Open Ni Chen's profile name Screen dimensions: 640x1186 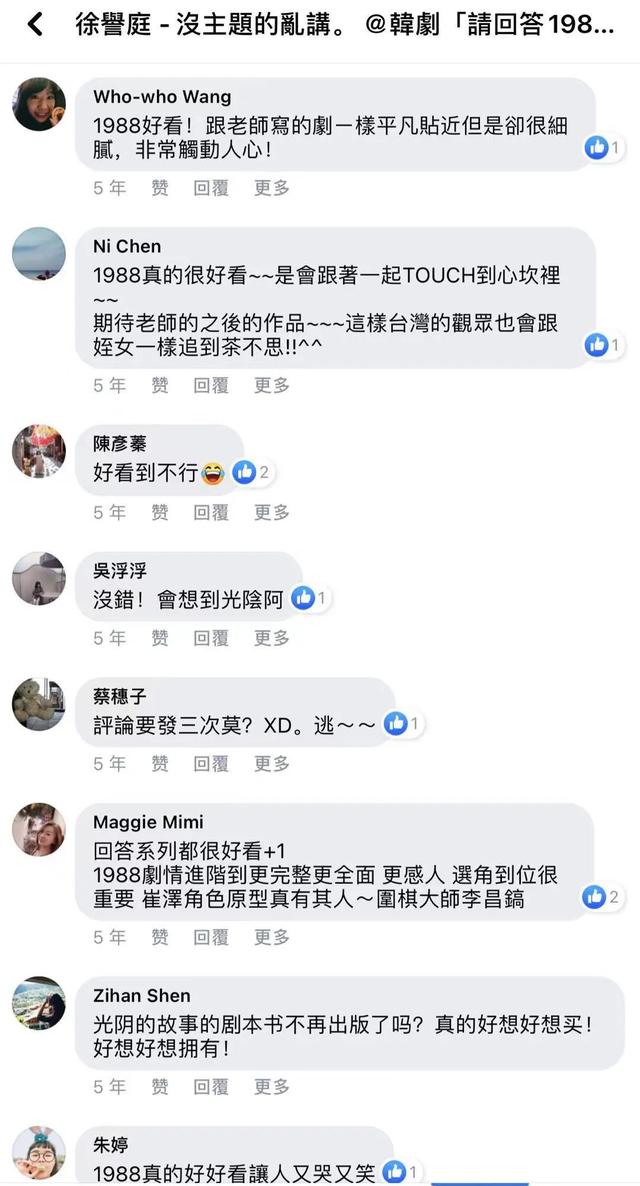tap(127, 246)
